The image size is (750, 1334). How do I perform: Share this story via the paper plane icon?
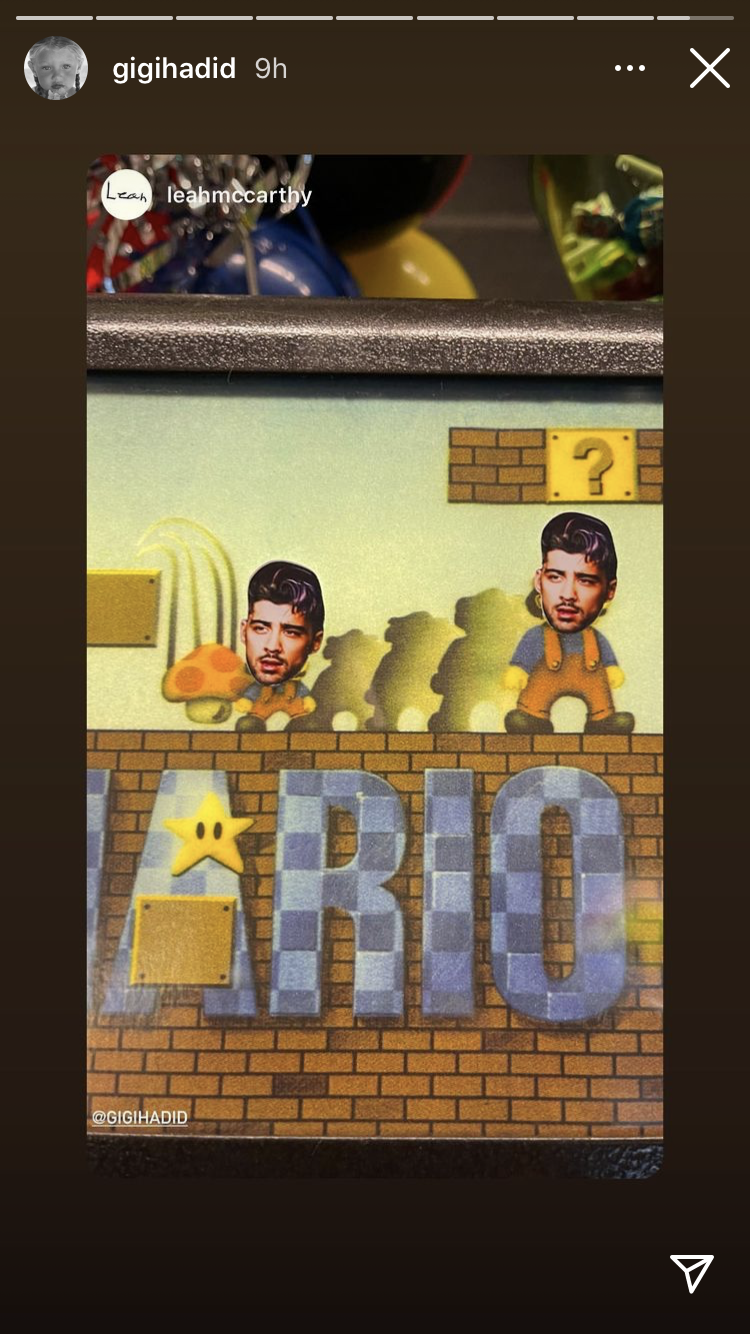(x=692, y=1273)
